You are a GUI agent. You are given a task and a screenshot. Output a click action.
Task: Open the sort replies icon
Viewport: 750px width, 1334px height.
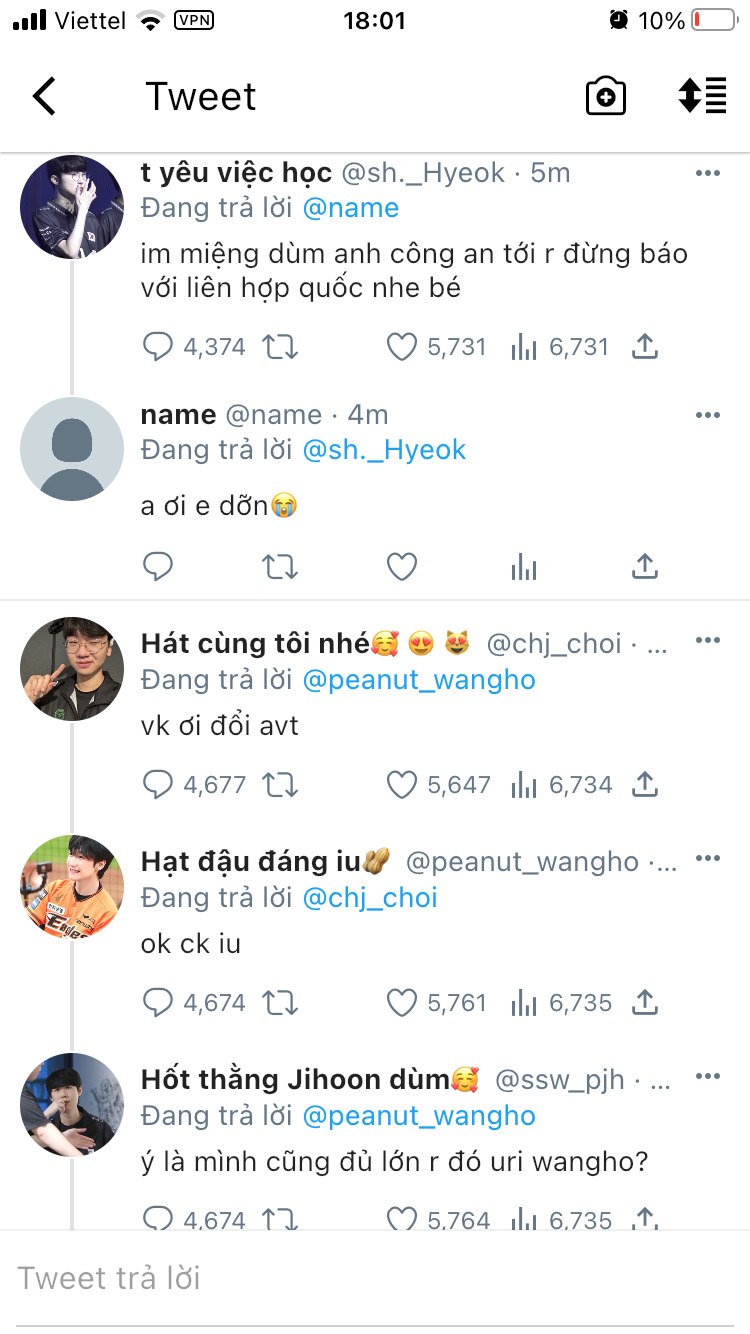pos(702,95)
